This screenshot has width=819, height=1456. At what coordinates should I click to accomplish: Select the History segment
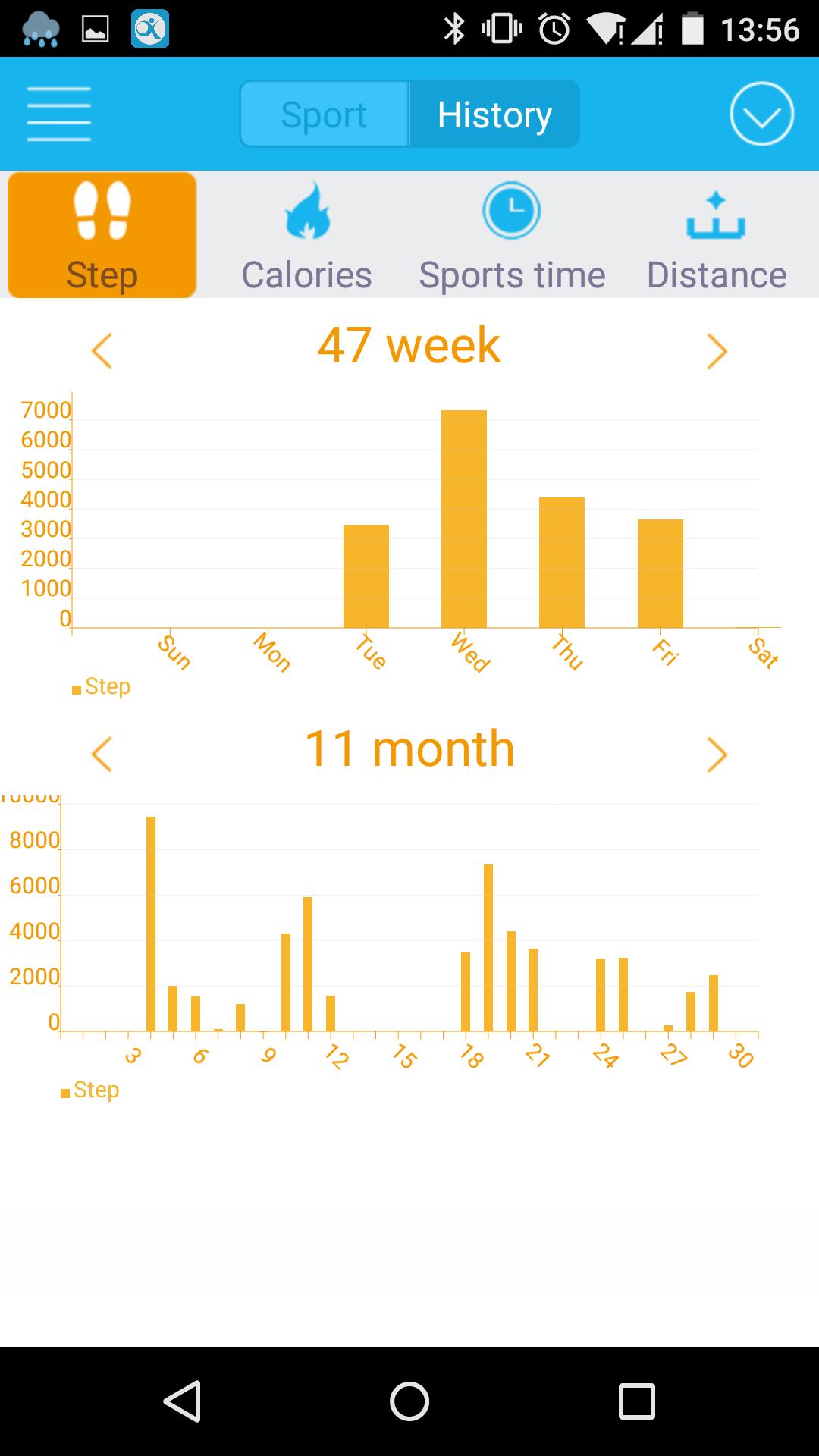pos(494,115)
